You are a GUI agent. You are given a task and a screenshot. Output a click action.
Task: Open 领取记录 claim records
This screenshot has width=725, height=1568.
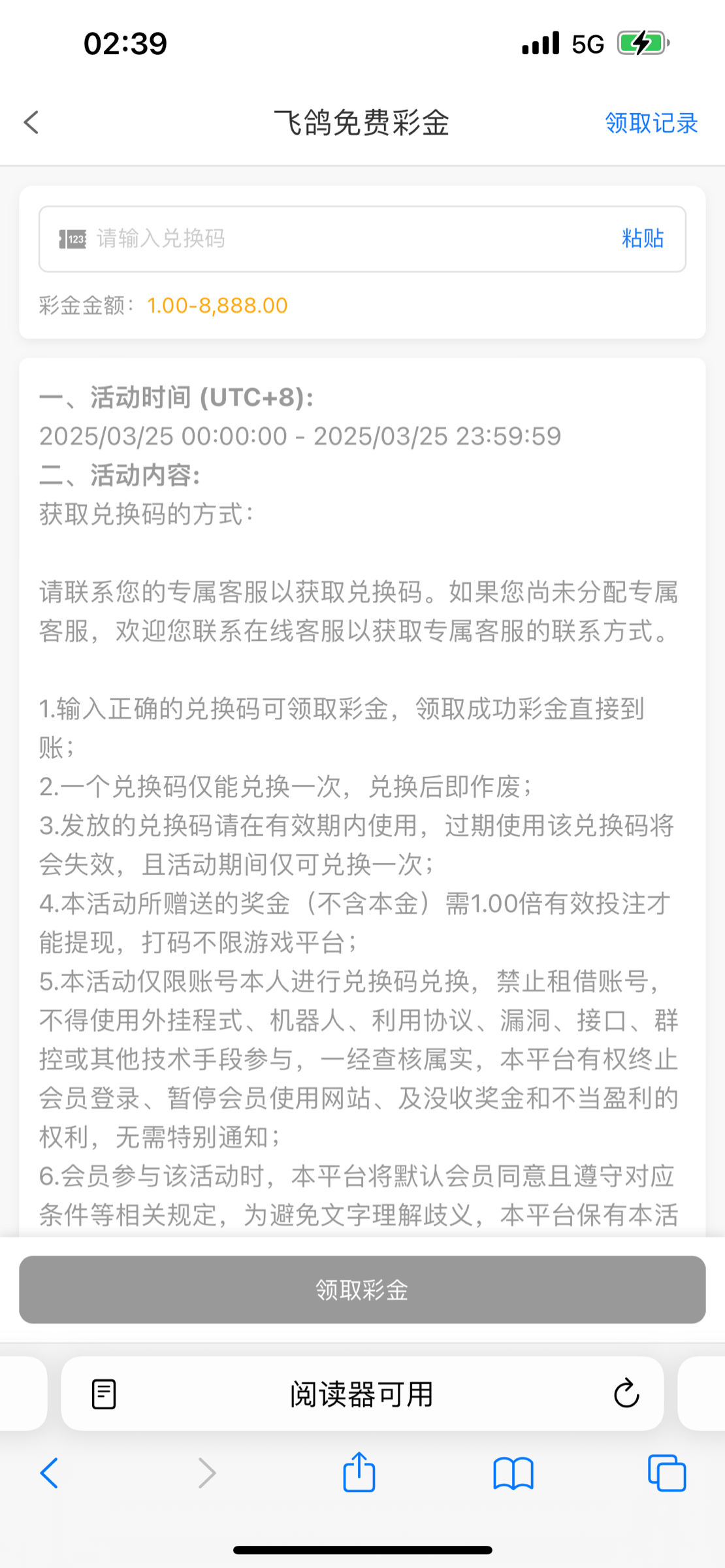point(651,123)
